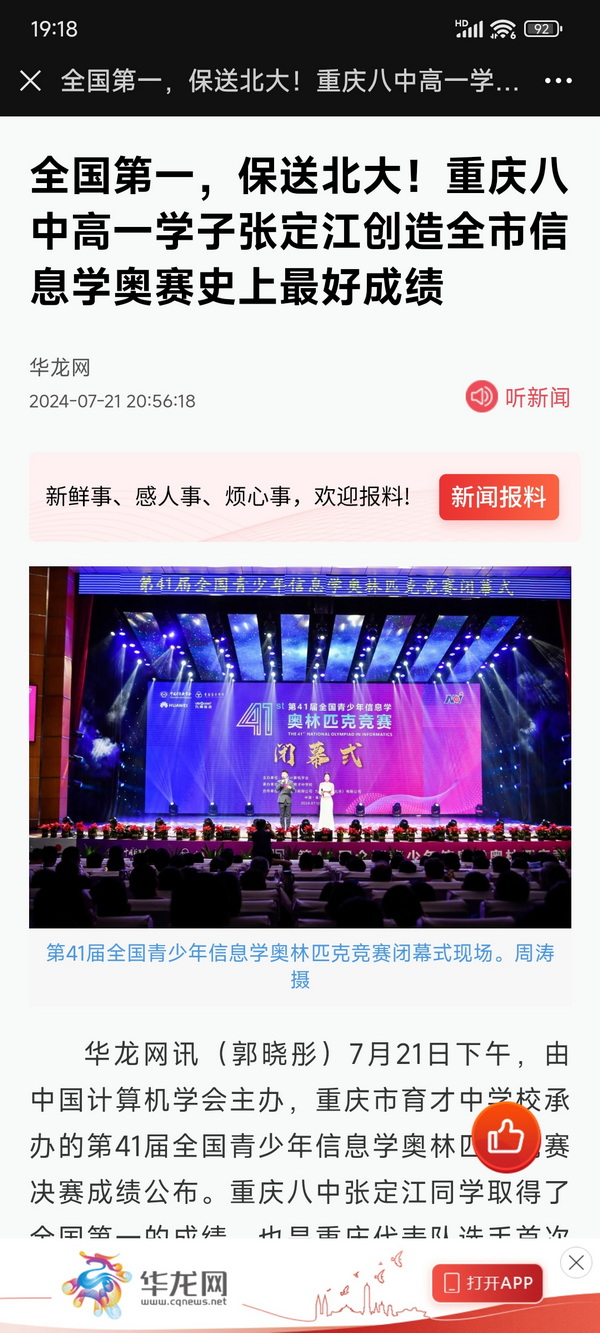600x1333 pixels.
Task: Tap 打开APP to open the app
Action: [488, 1283]
